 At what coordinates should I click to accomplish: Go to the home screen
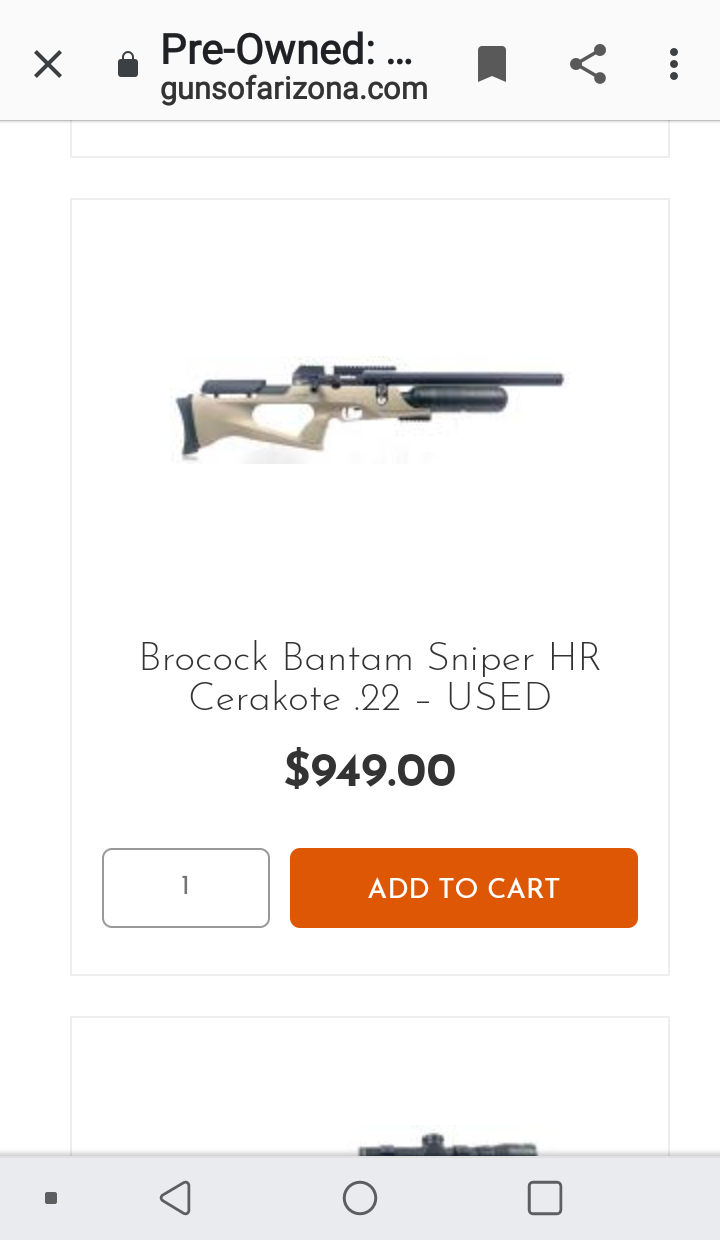360,1197
